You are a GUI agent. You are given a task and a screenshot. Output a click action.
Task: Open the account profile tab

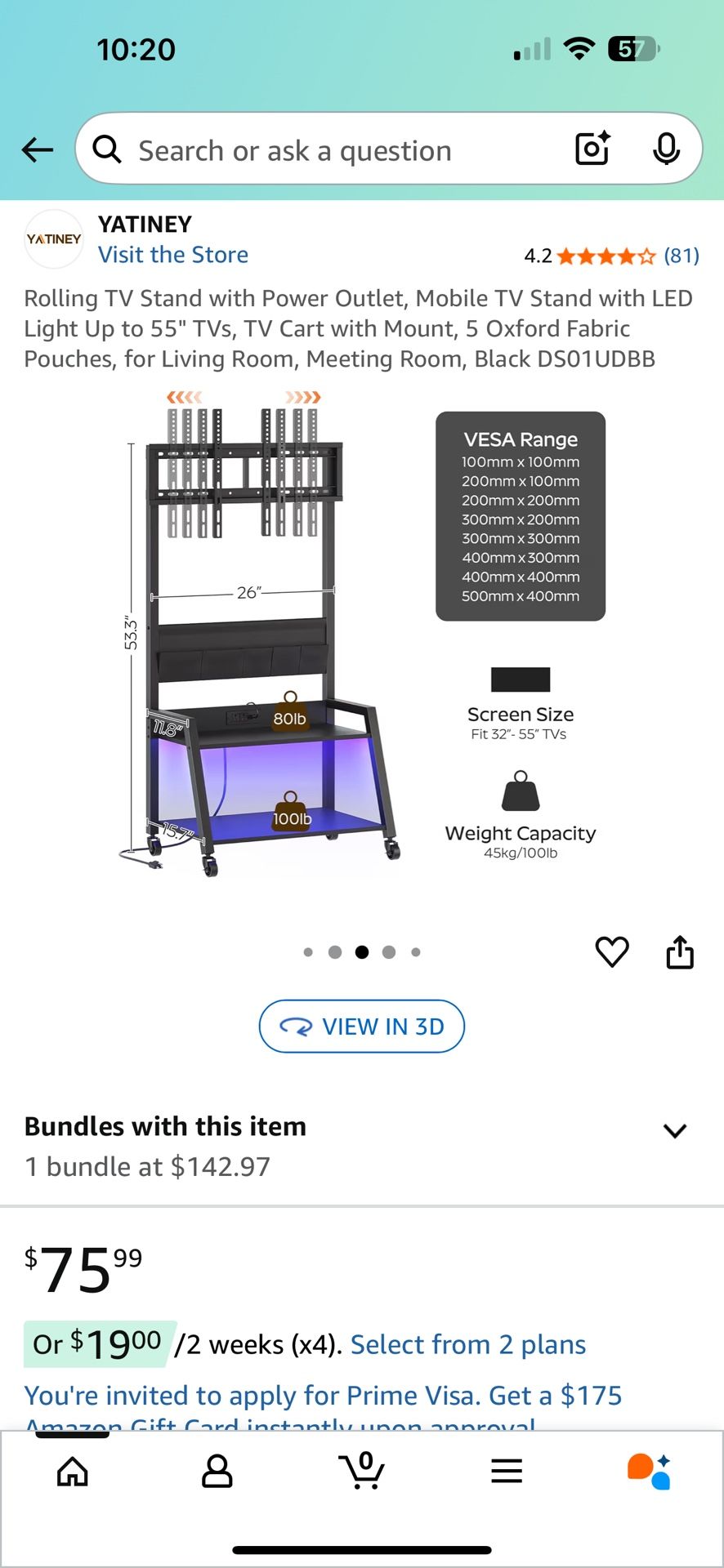click(217, 1472)
